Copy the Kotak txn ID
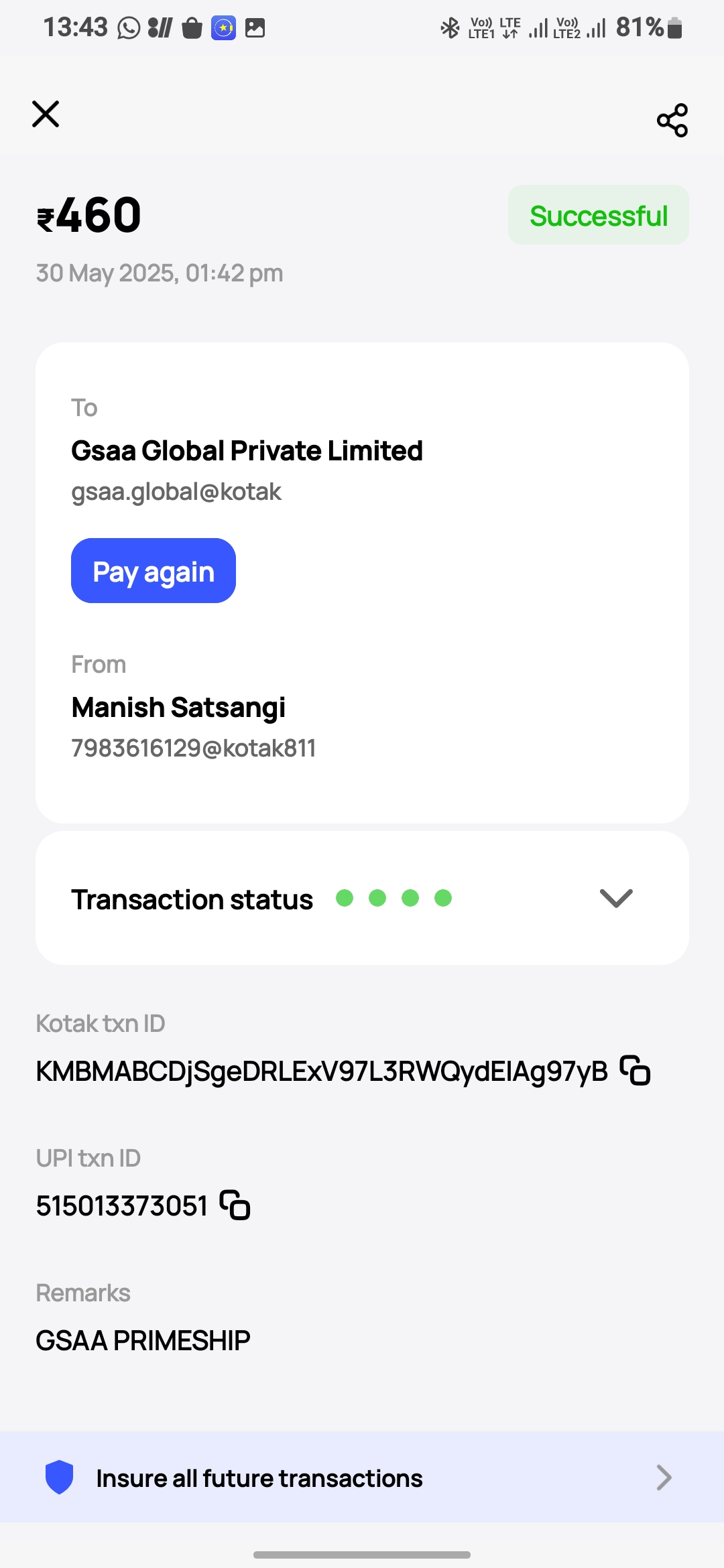 pyautogui.click(x=635, y=1070)
